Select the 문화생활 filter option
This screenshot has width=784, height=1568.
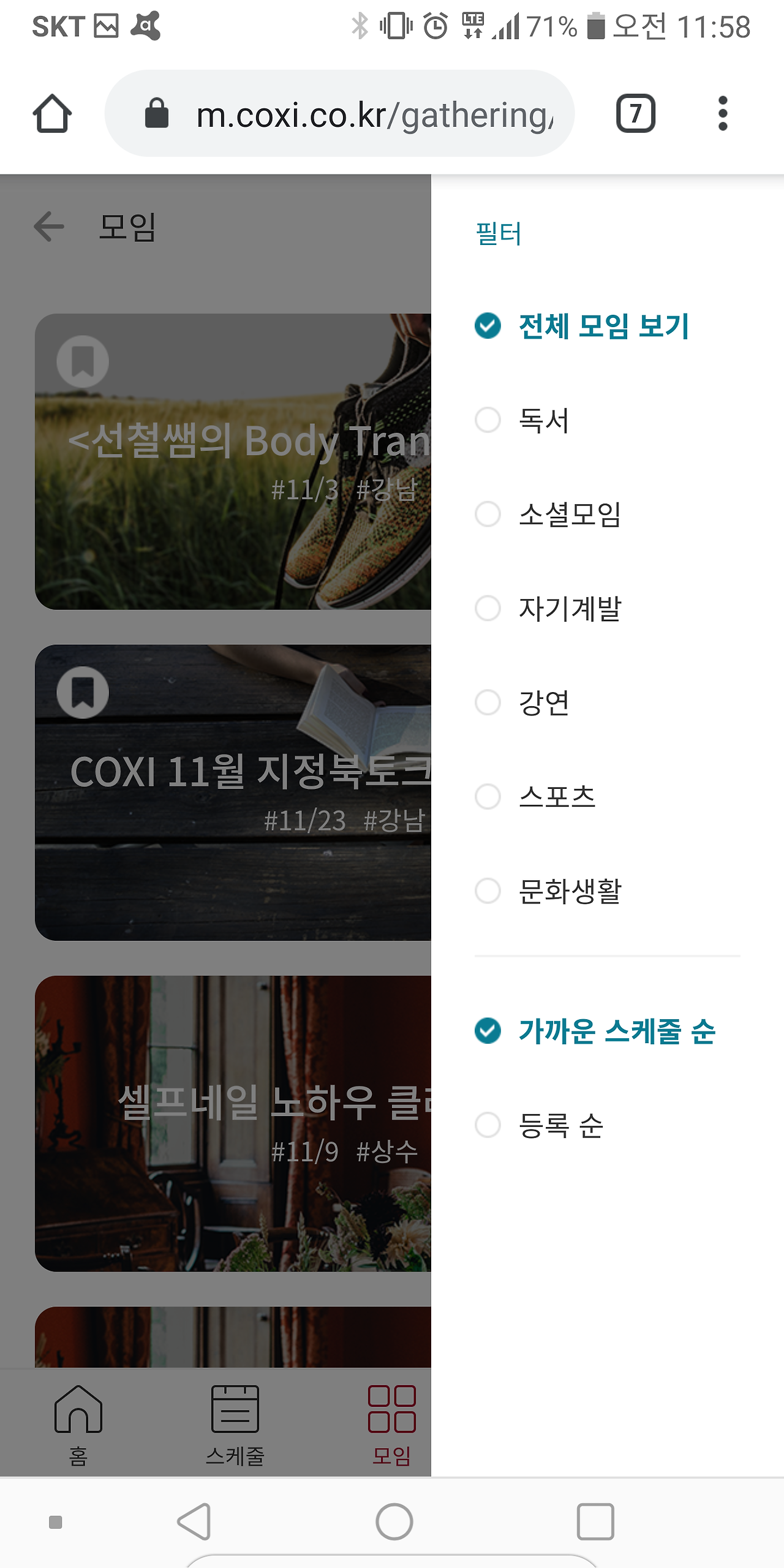[x=568, y=892]
